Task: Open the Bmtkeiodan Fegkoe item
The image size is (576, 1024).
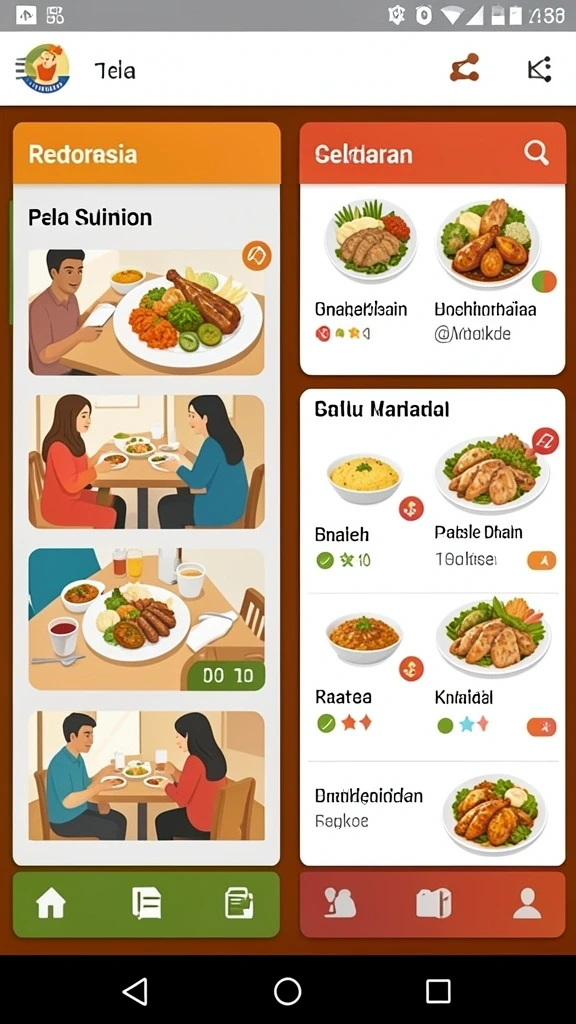Action: click(x=432, y=810)
